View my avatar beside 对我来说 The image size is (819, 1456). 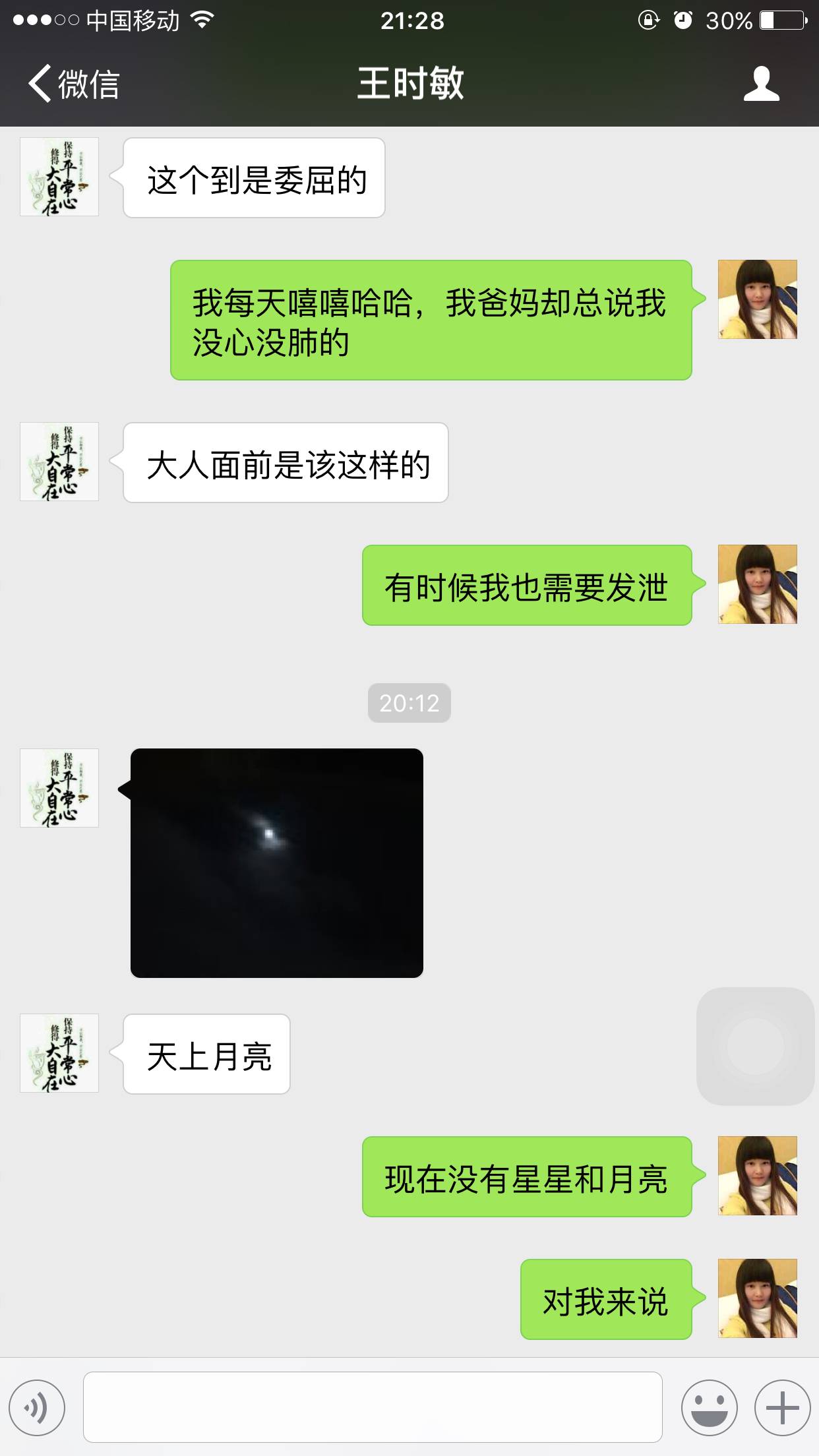(x=757, y=1298)
